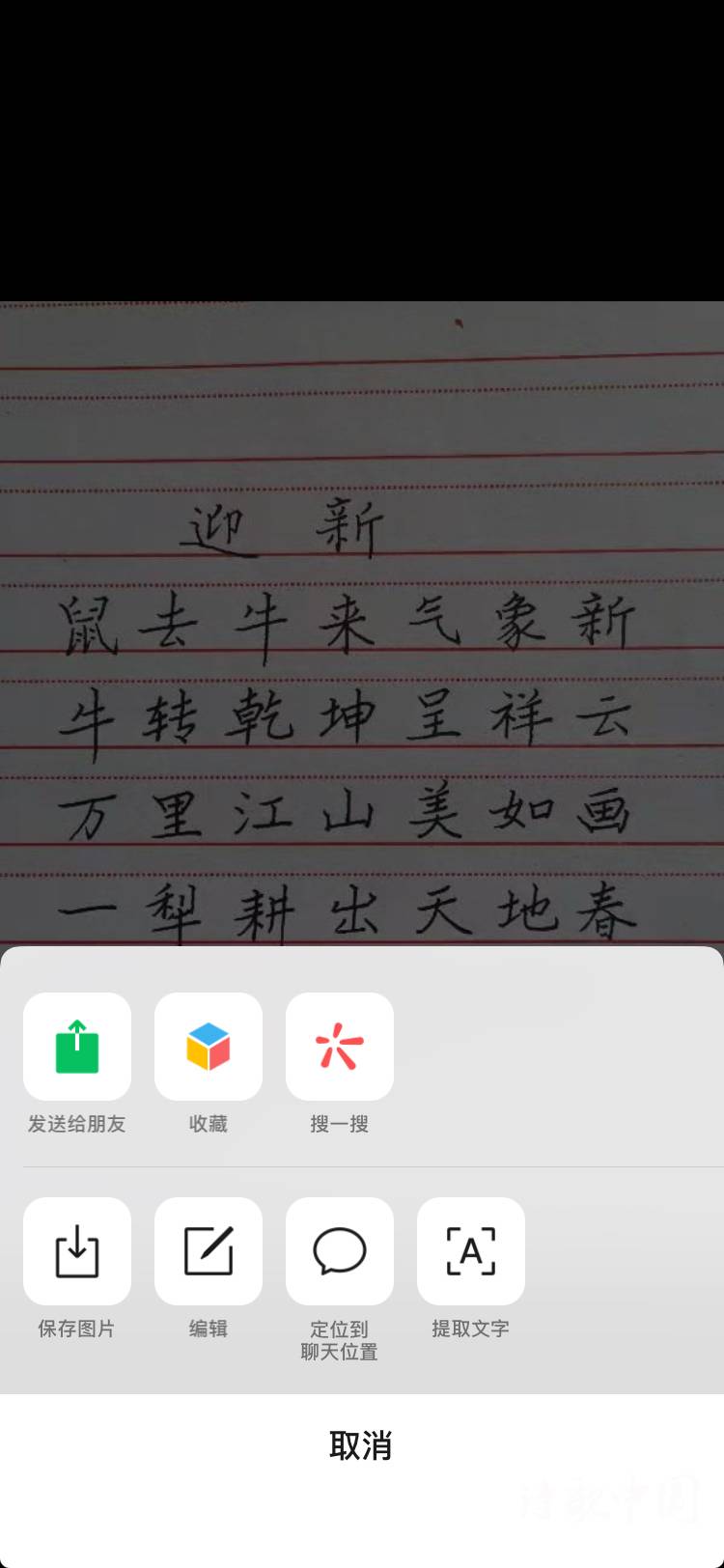This screenshot has height=1568, width=724.
Task: Open the 编辑 image editor
Action: click(209, 1251)
